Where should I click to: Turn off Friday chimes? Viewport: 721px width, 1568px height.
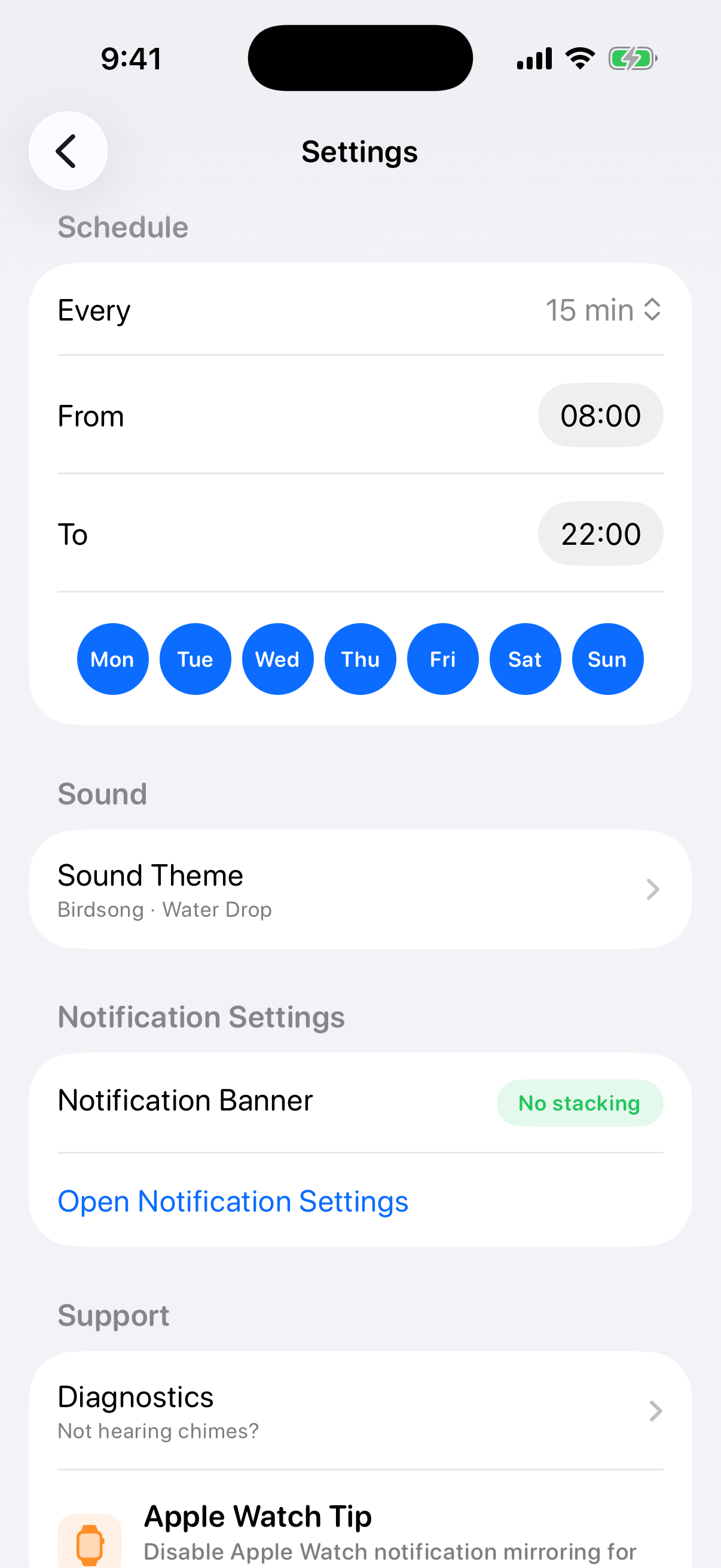442,658
